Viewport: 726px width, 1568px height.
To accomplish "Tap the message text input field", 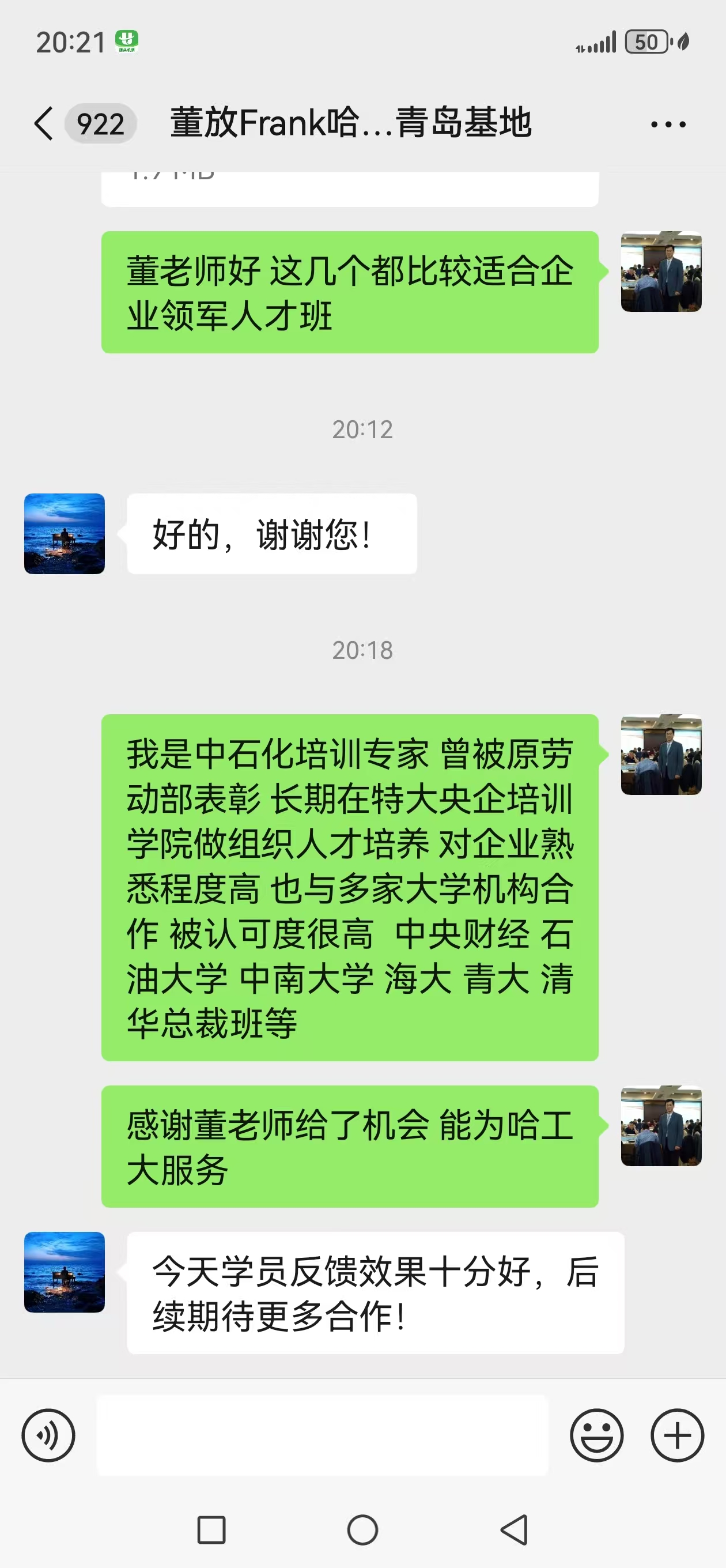I will [x=323, y=1435].
